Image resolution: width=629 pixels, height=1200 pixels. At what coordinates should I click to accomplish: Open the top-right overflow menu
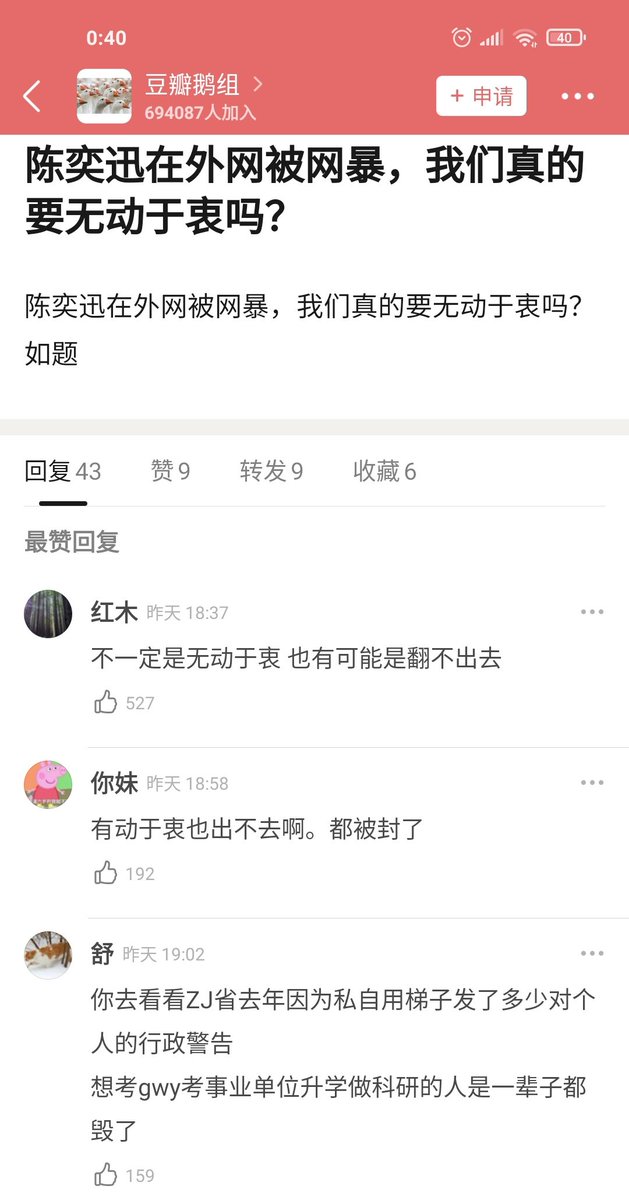(x=578, y=97)
